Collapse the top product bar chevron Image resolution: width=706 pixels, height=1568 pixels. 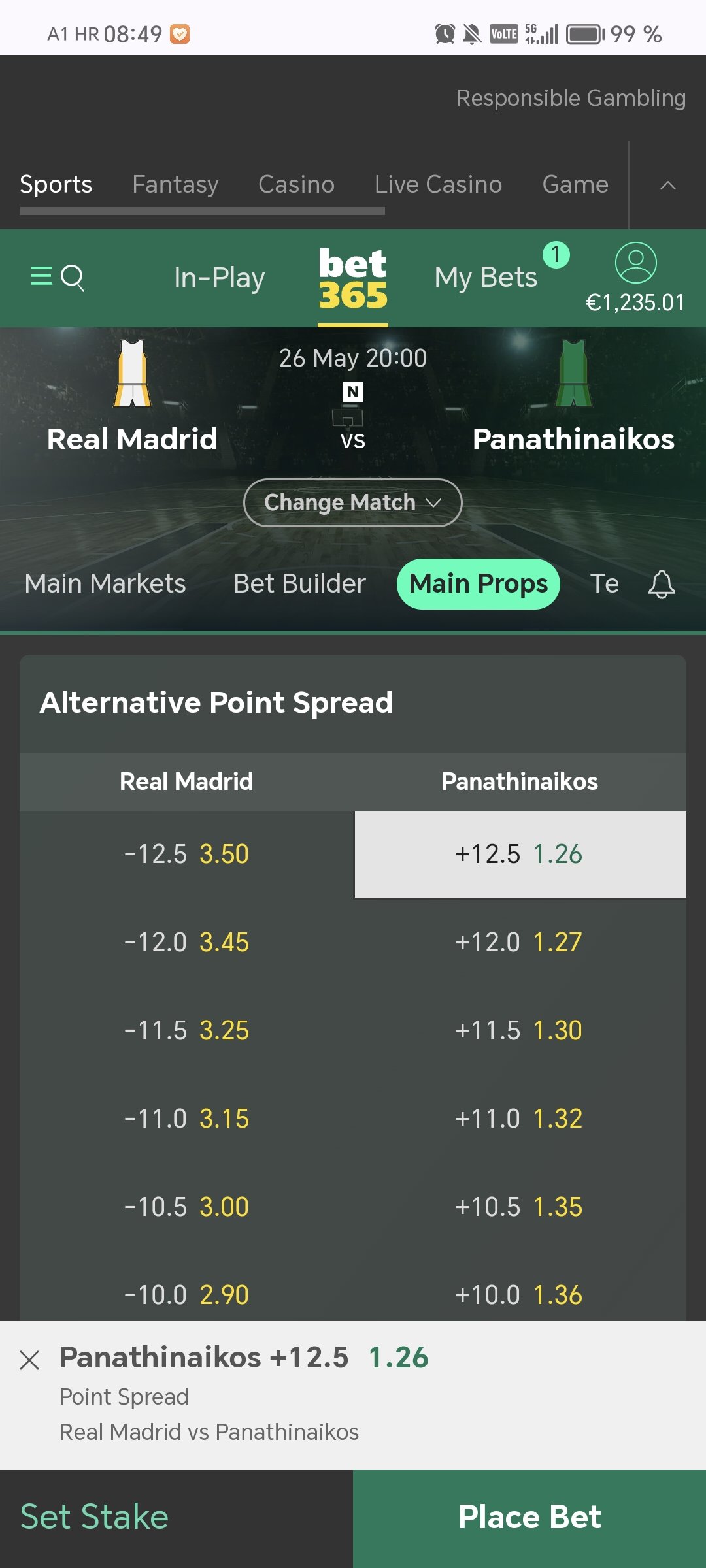point(667,186)
